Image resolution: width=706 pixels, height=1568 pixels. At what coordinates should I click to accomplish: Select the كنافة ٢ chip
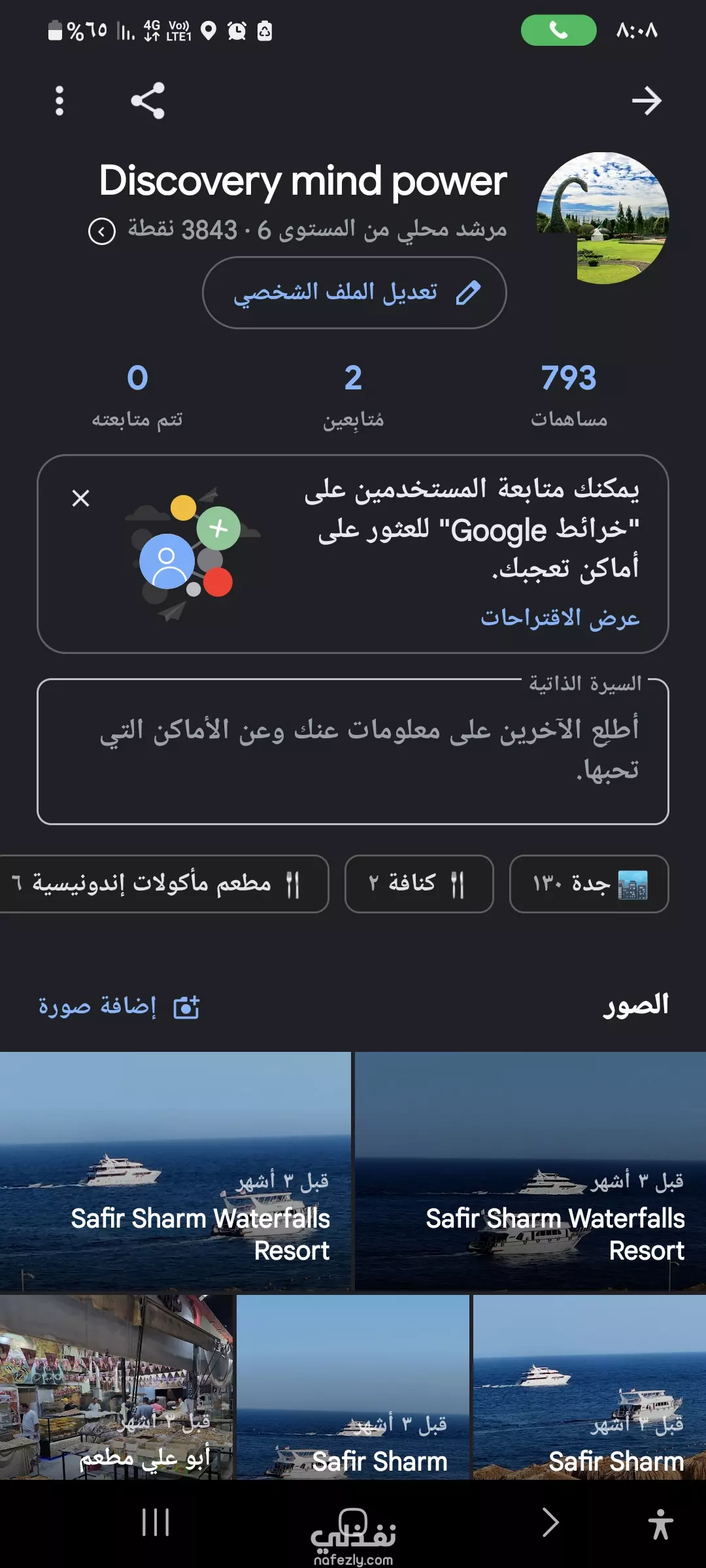[x=418, y=884]
